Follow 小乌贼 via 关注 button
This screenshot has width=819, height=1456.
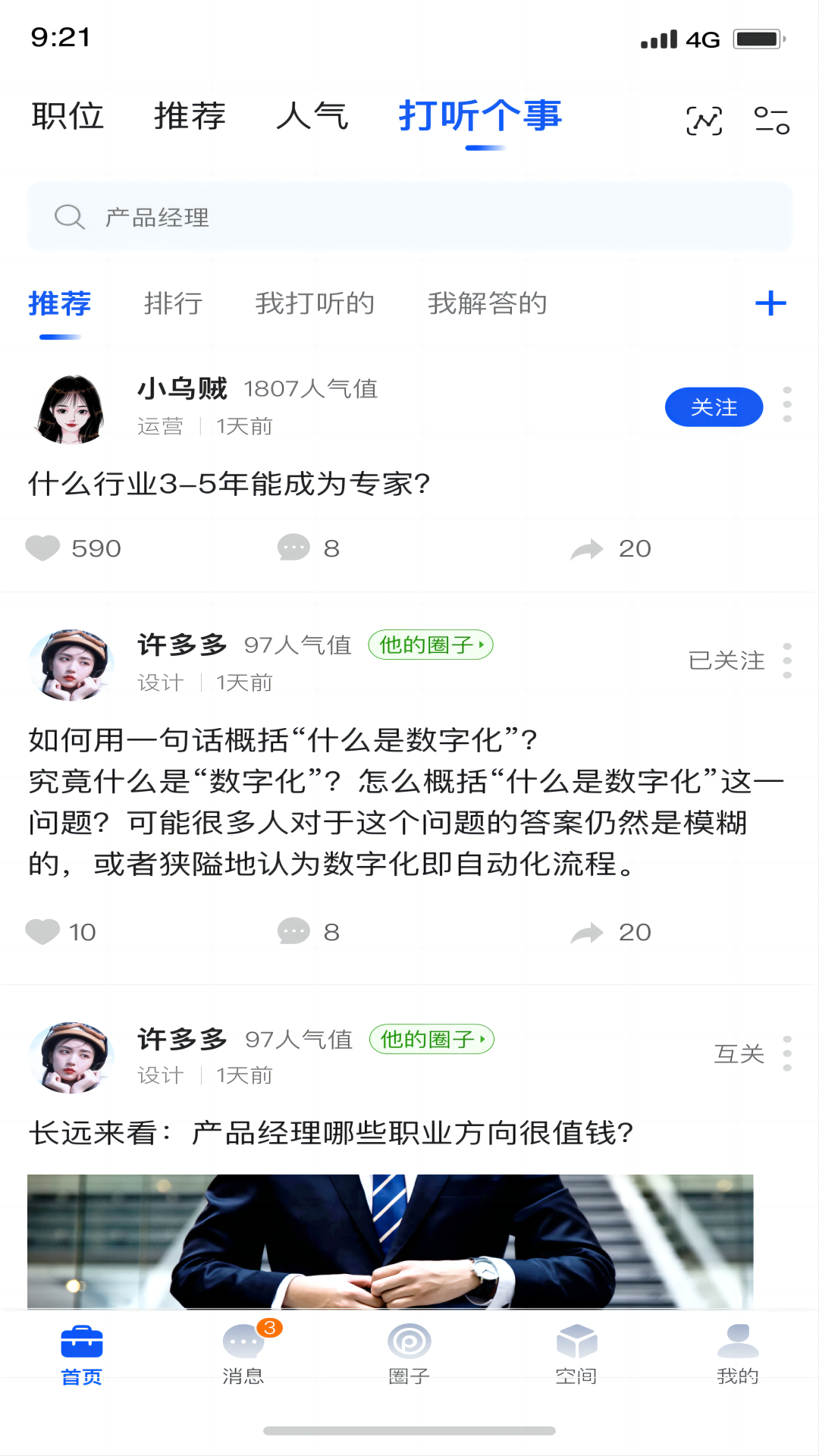coord(714,406)
